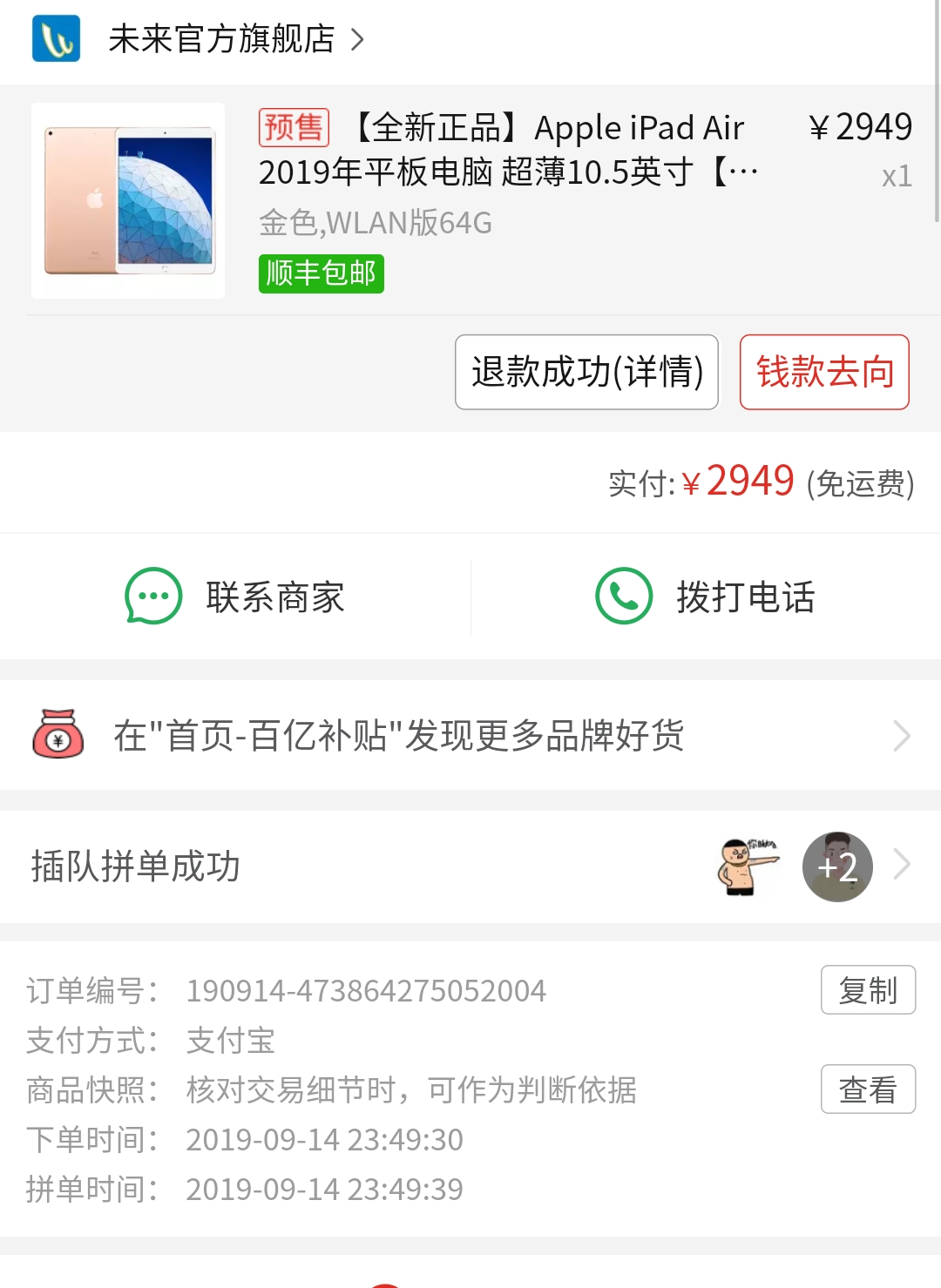Expand the 百亿补贴 row via its chevron

[904, 736]
